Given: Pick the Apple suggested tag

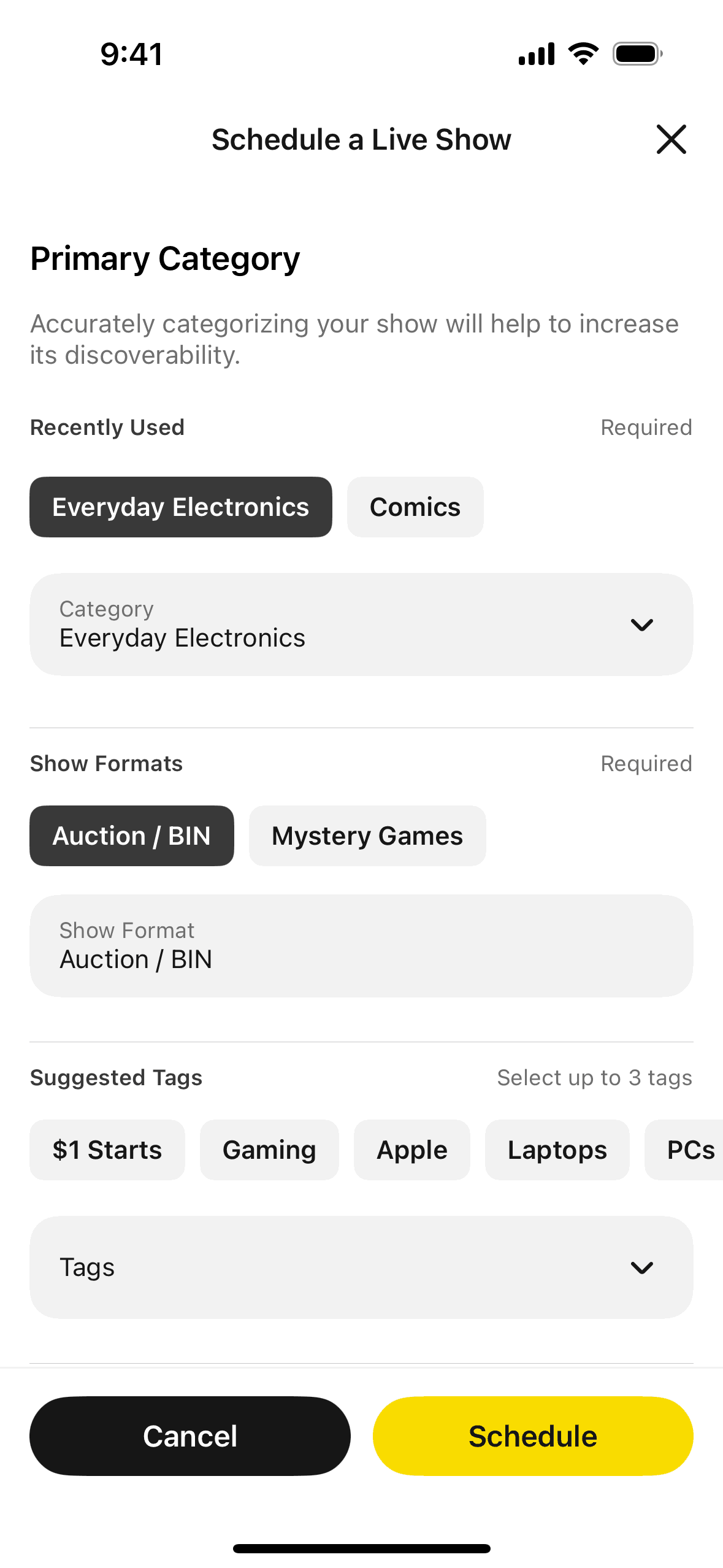Looking at the screenshot, I should point(412,1150).
